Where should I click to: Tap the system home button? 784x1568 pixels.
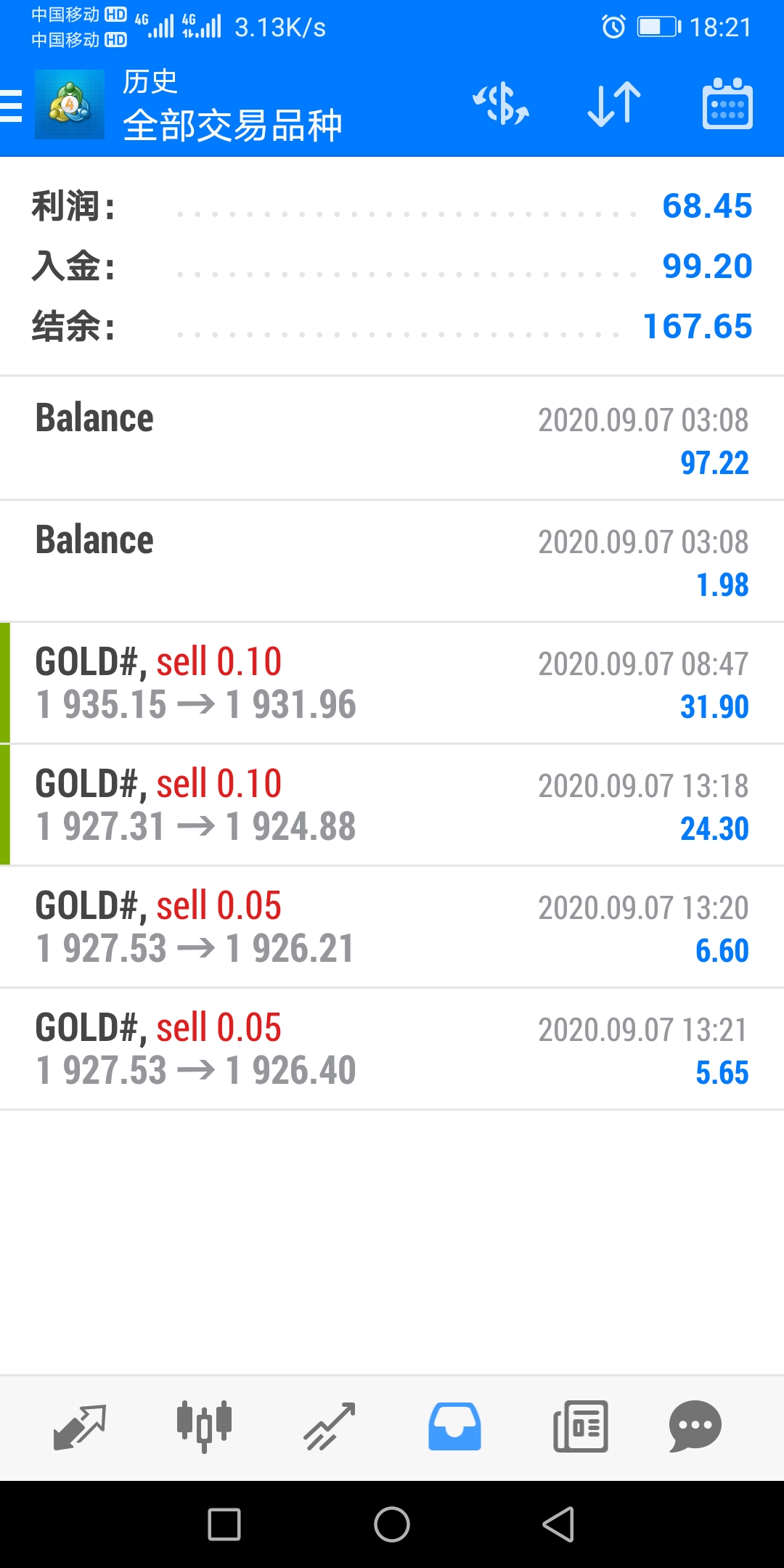[392, 1524]
